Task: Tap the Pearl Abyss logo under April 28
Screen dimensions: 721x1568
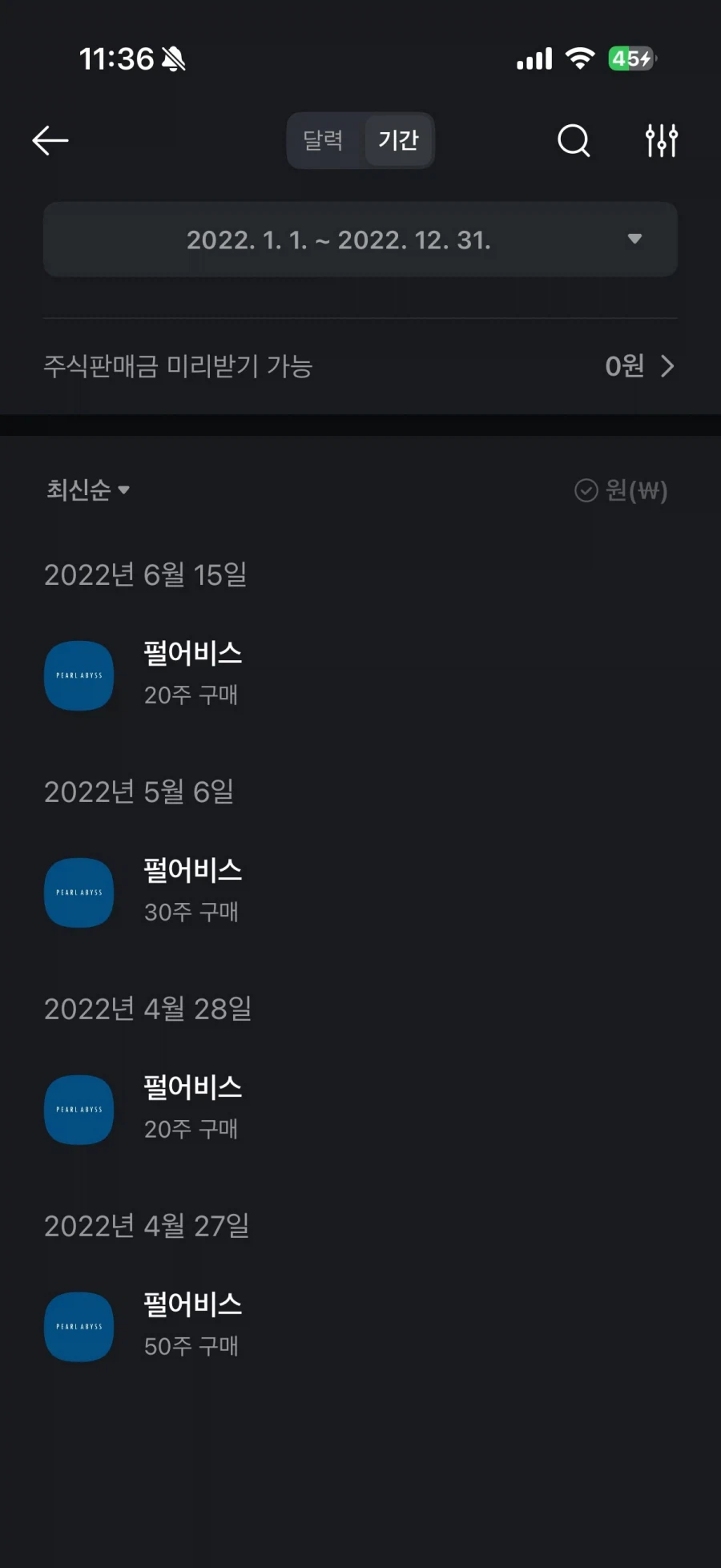Action: click(x=79, y=1110)
